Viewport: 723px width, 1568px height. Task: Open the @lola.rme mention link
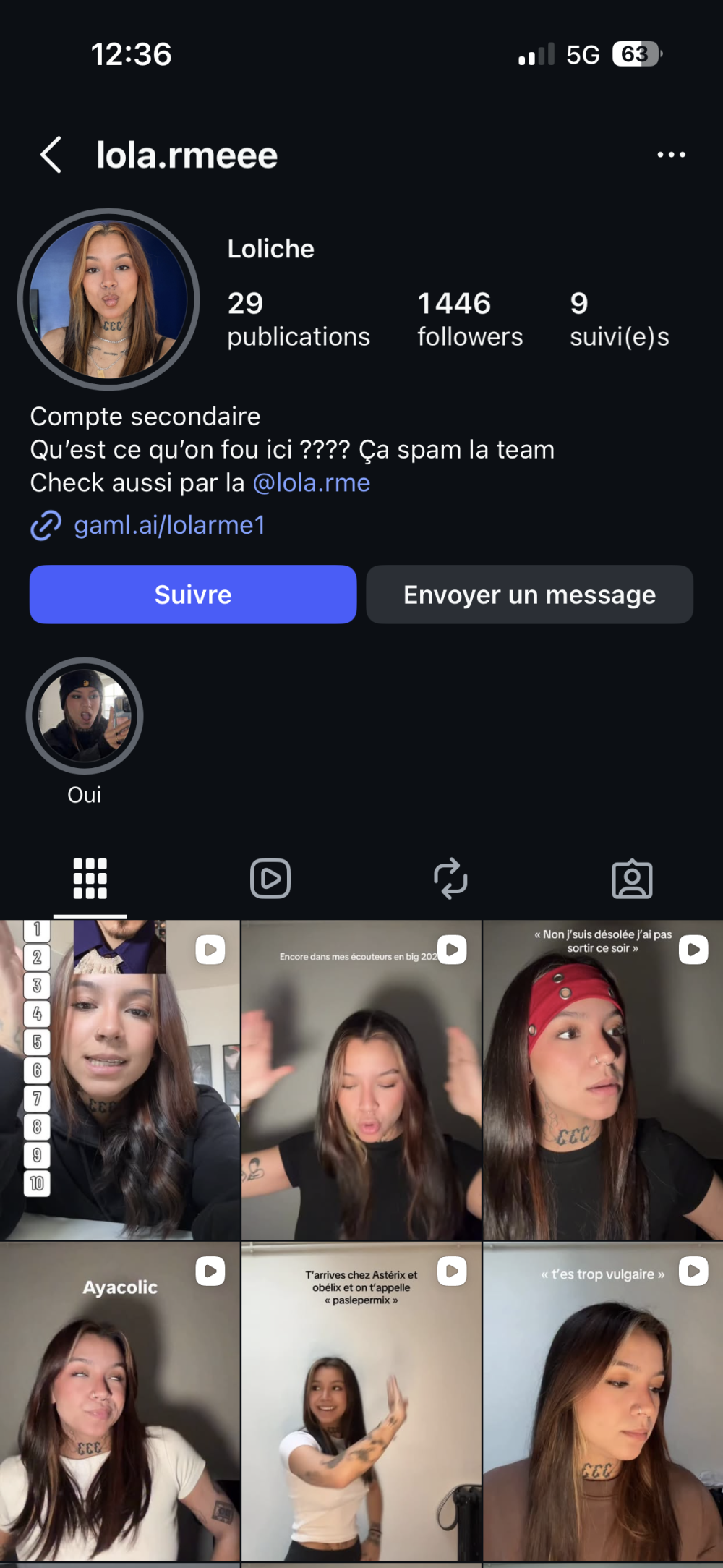[x=311, y=482]
